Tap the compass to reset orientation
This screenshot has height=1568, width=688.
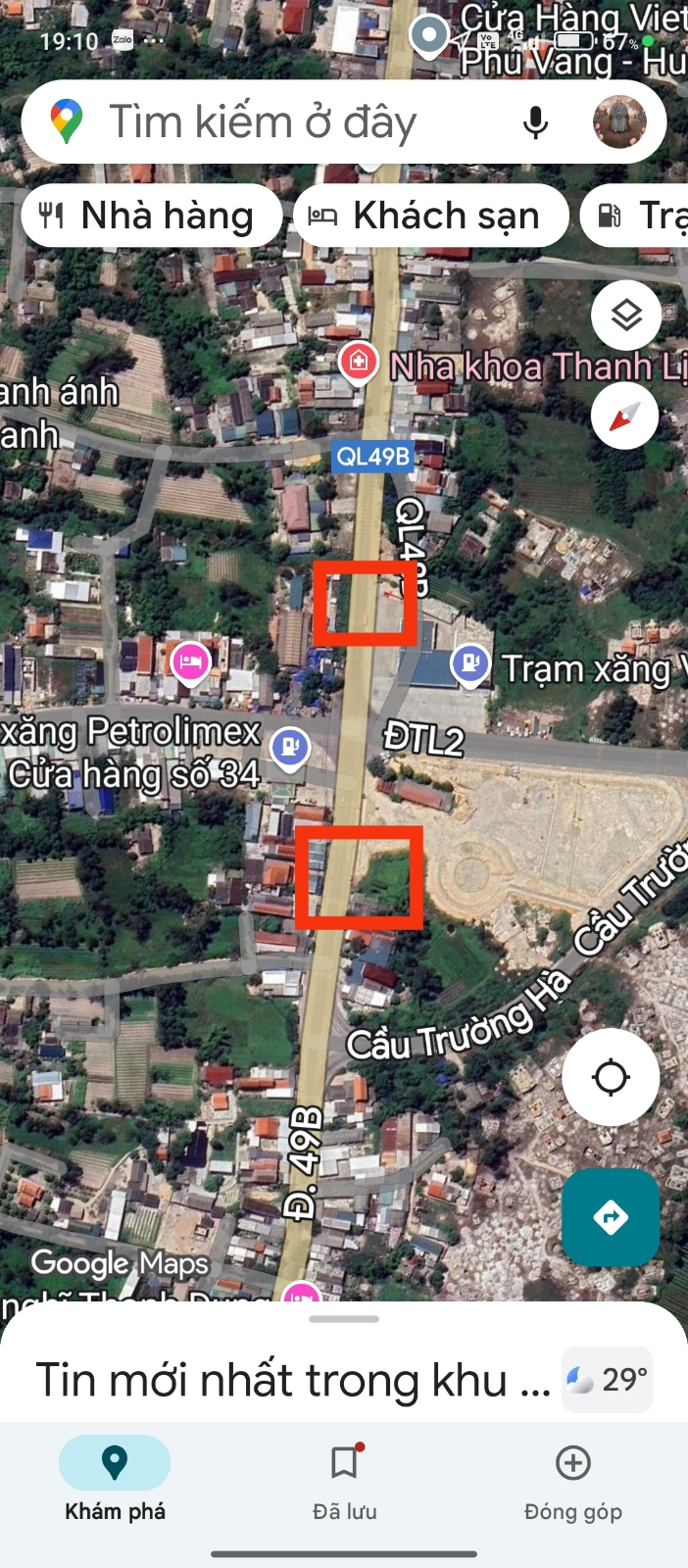(625, 416)
